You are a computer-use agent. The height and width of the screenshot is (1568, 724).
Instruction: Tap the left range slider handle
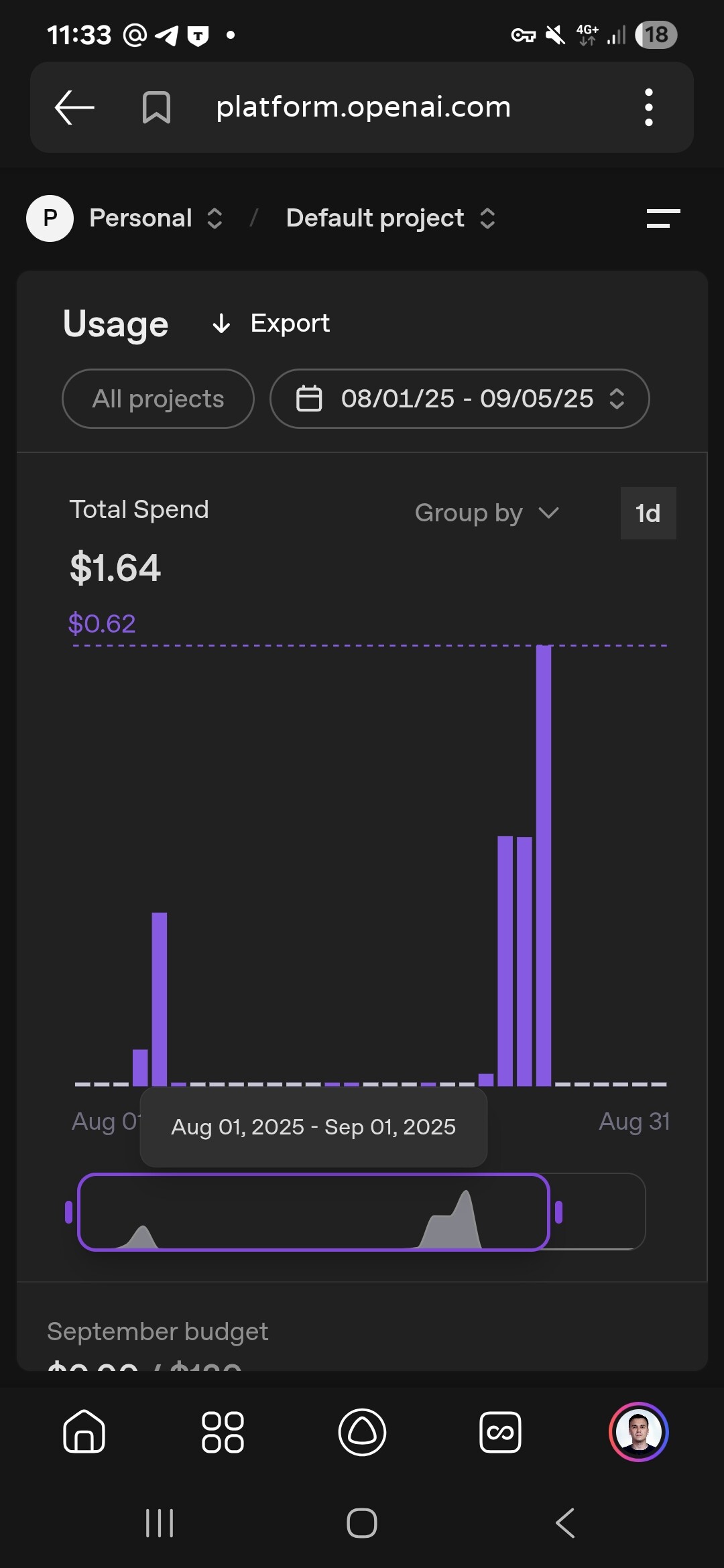68,1212
